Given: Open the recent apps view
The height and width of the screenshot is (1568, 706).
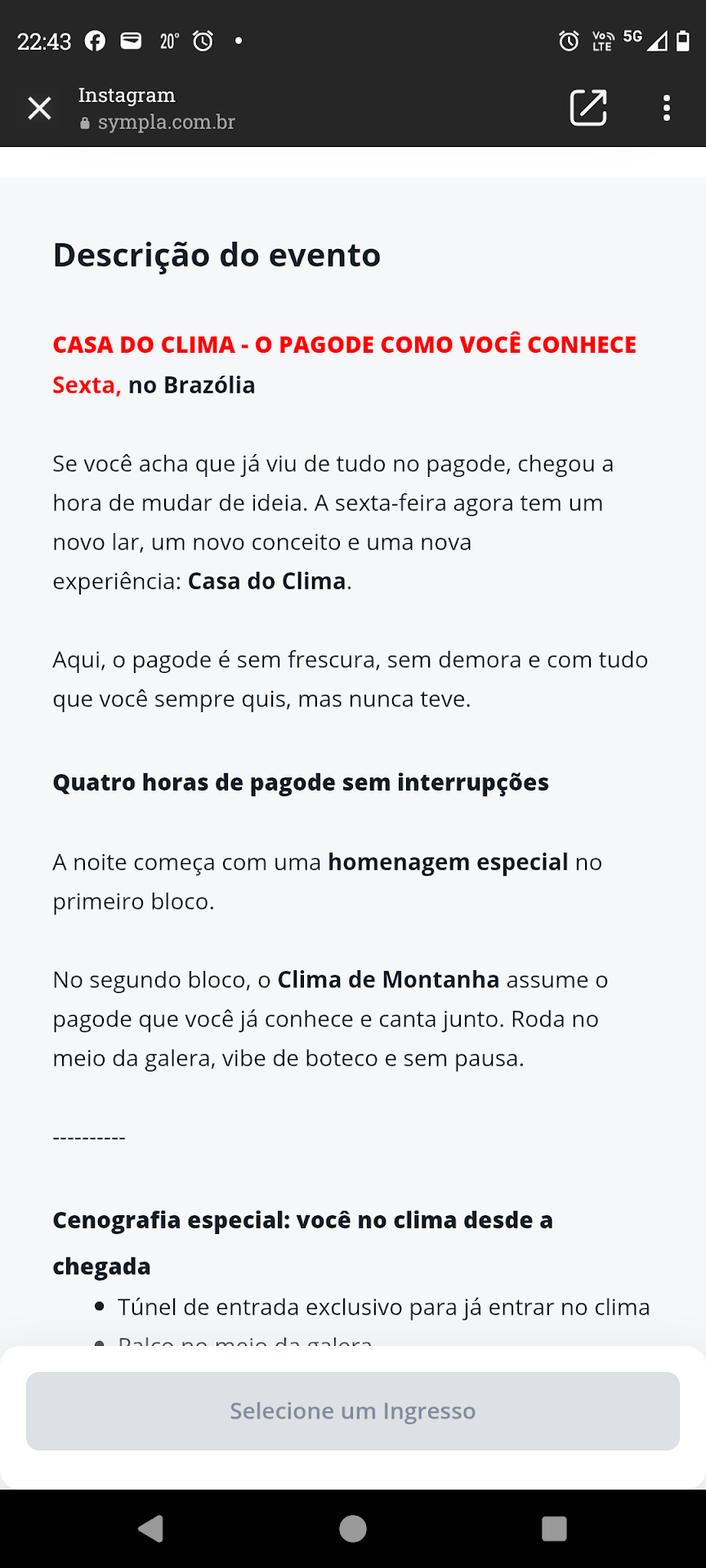Looking at the screenshot, I should point(554,1528).
